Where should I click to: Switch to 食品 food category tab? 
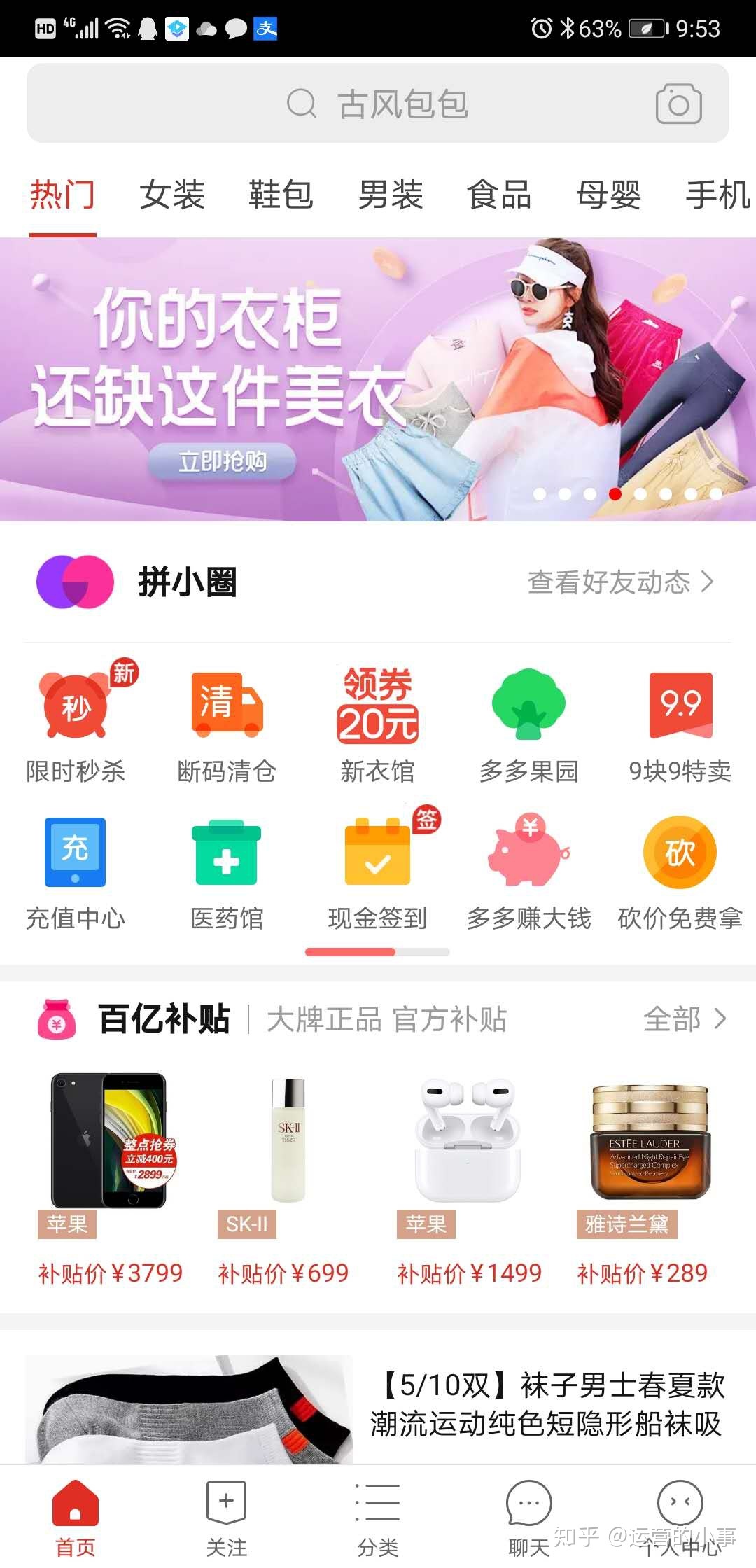(500, 196)
